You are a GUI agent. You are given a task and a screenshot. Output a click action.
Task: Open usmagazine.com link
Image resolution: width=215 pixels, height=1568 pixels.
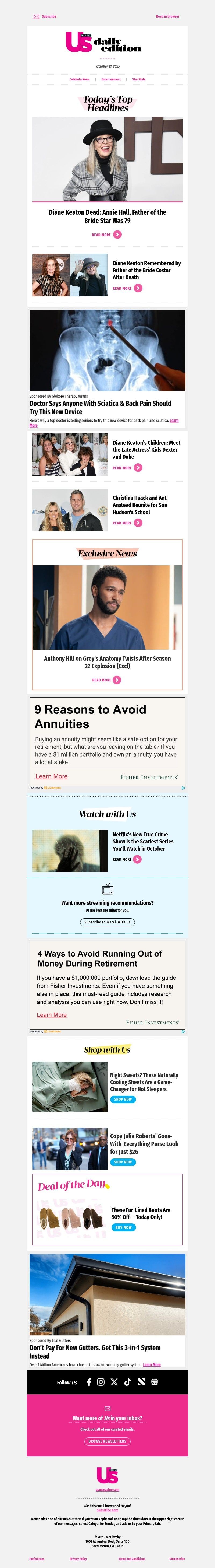pyautogui.click(x=107, y=1489)
